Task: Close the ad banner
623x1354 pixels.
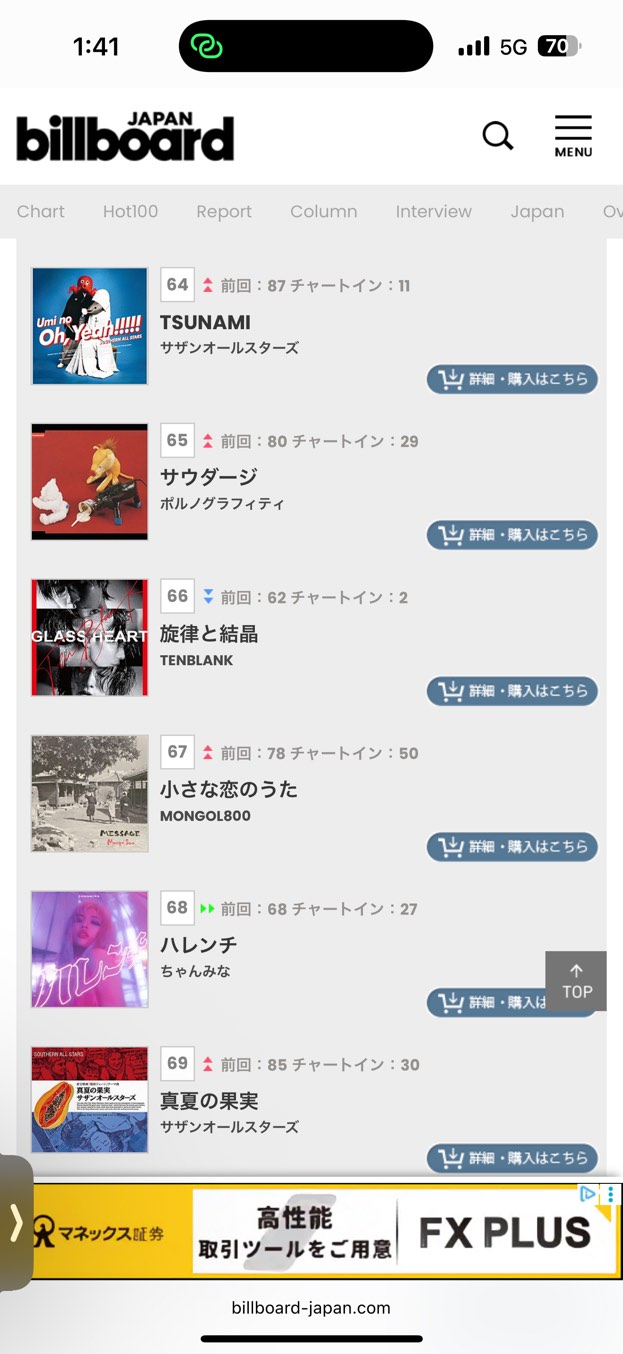Action: click(610, 1194)
